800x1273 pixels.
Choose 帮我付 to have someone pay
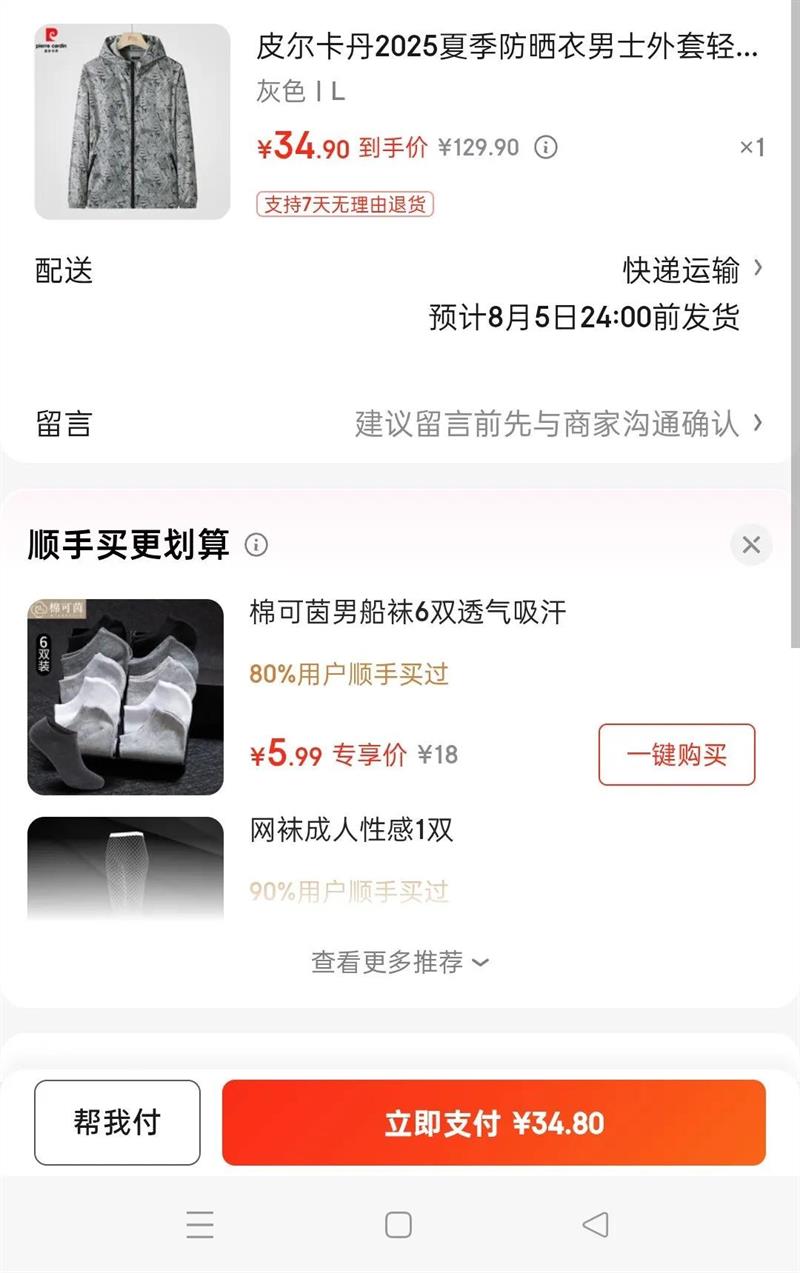(x=117, y=1122)
